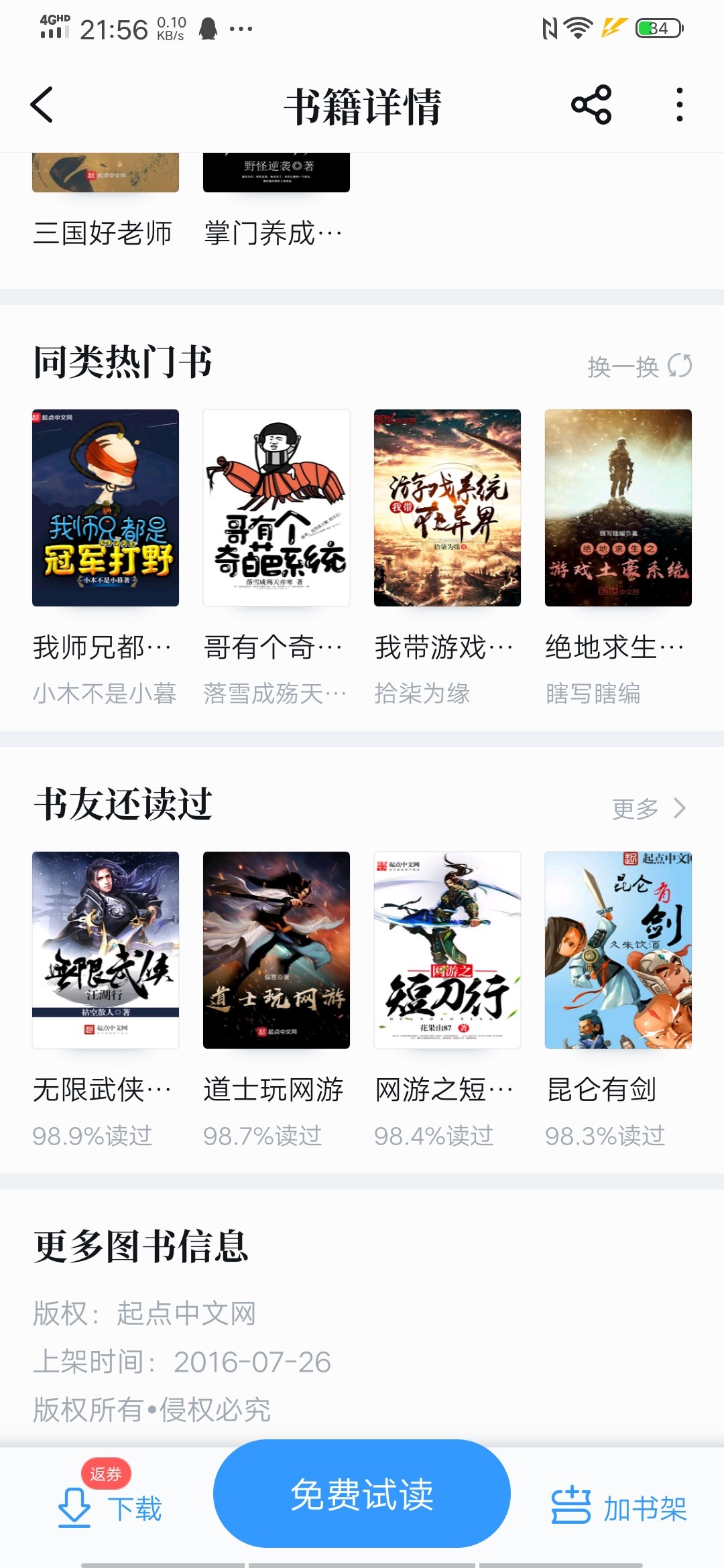The height and width of the screenshot is (1568, 724).
Task: View 更多 books that readers also read
Action: [648, 809]
